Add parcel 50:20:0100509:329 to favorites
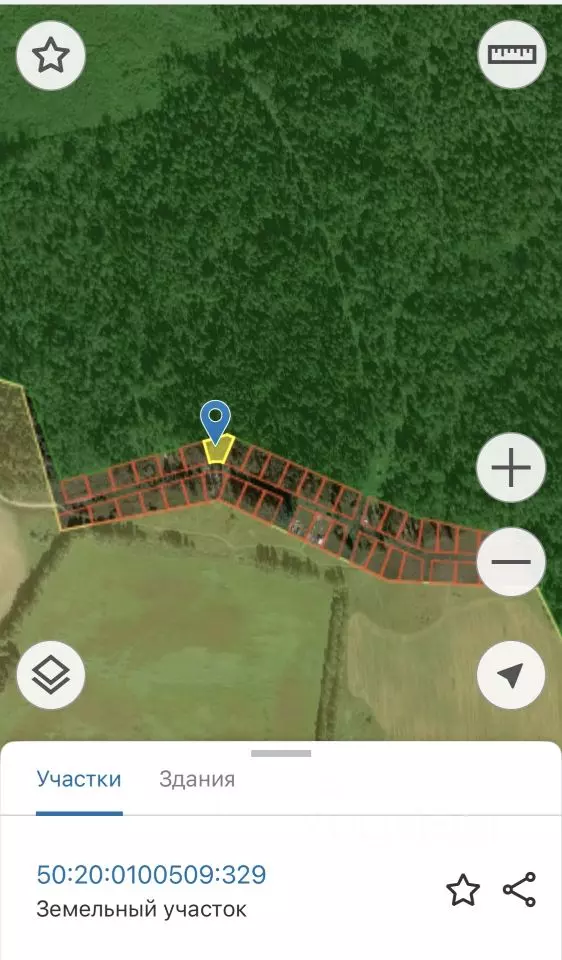 (x=463, y=890)
